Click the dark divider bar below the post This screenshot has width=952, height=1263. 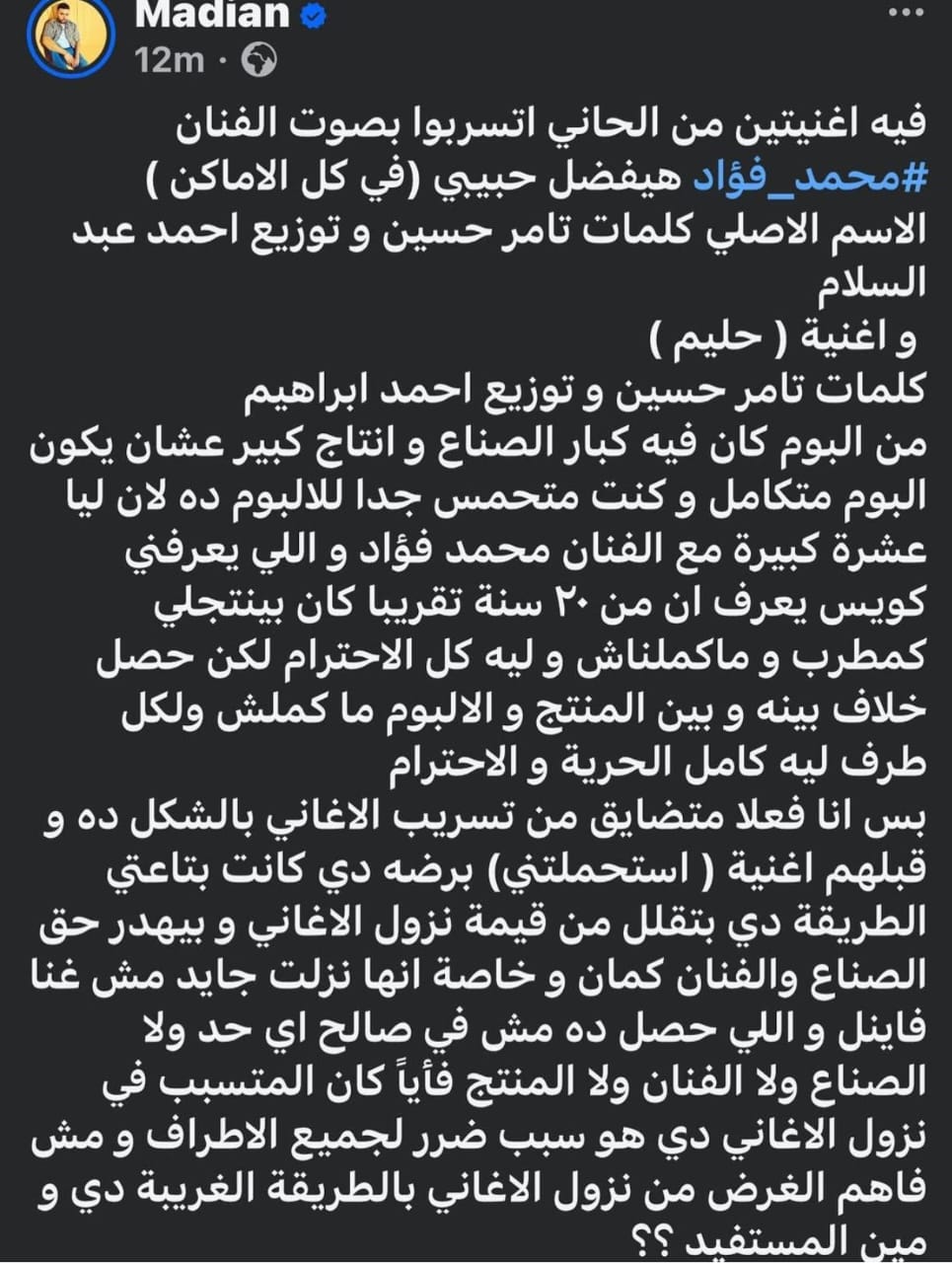pos(474,1255)
